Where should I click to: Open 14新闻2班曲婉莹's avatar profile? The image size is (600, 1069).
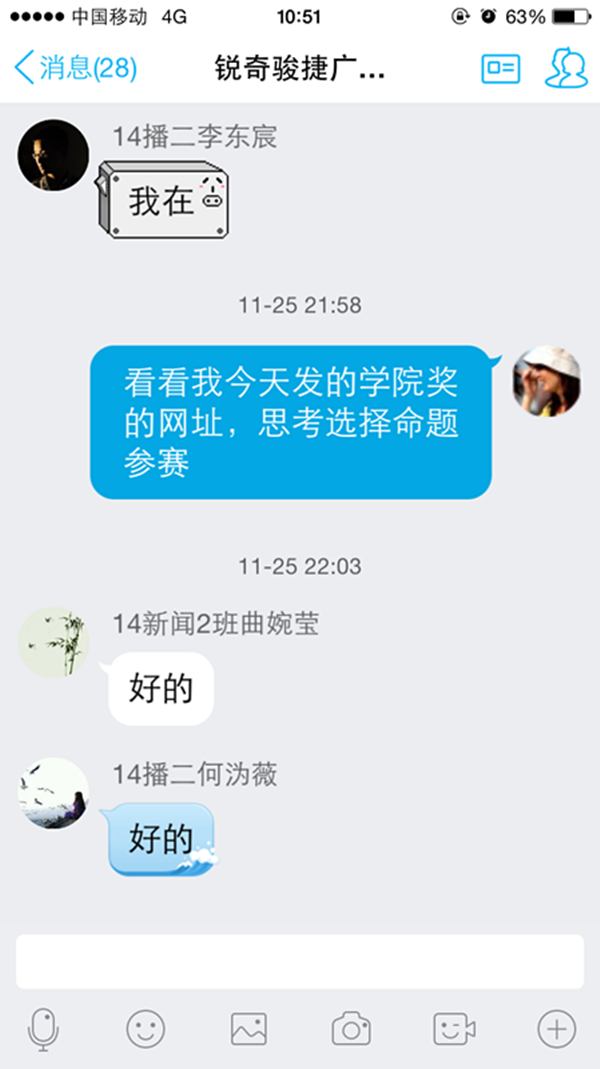54,642
